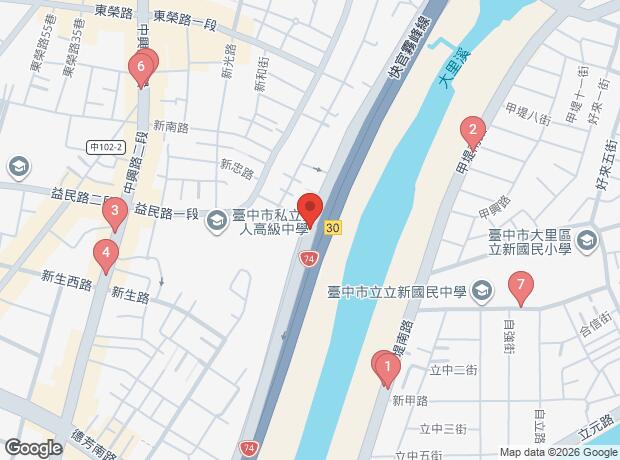Open 立新國民小學 school icon
Screen dimensions: 620x460
click(587, 242)
